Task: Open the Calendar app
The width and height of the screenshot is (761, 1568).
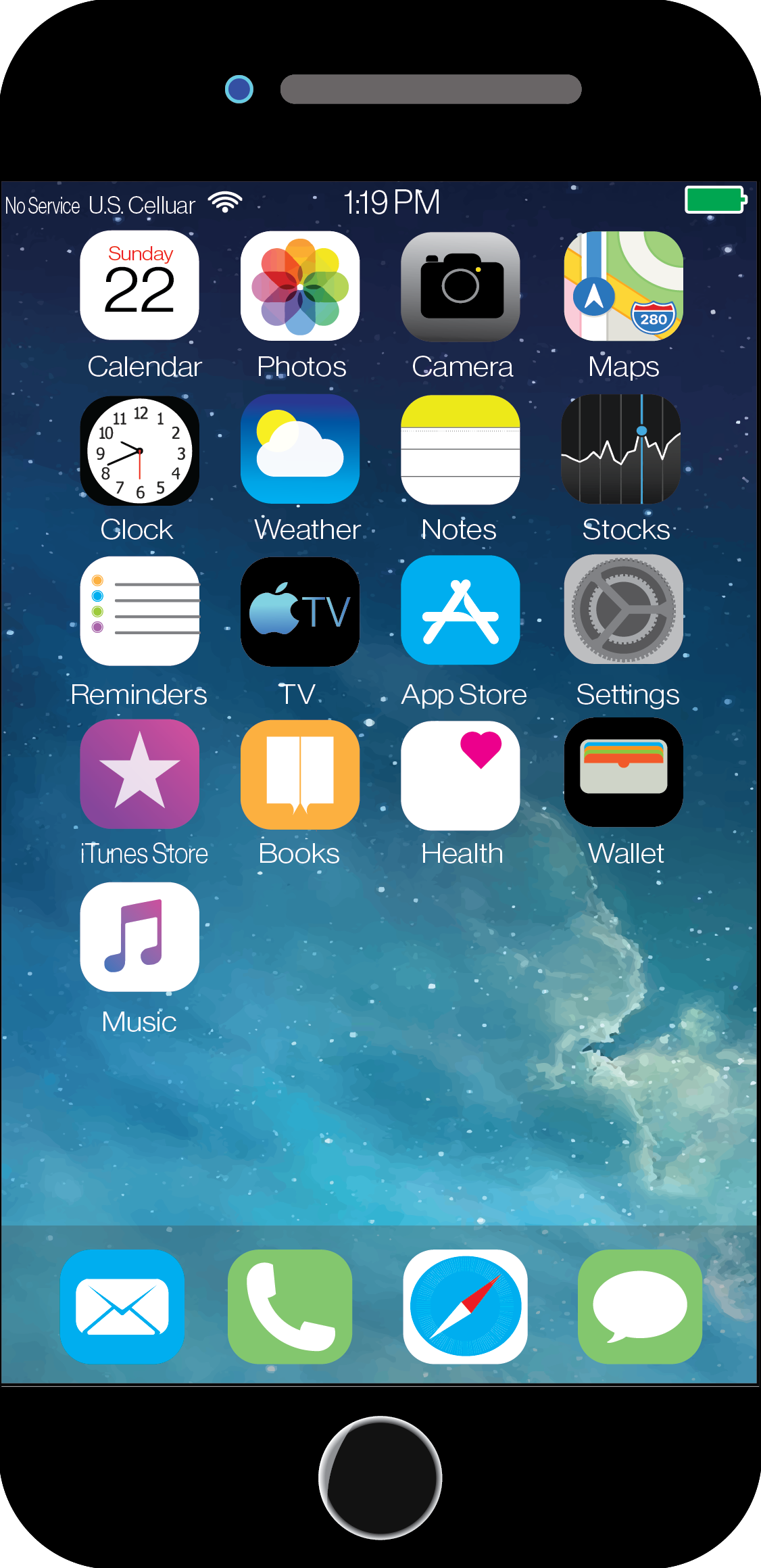Action: tap(139, 285)
